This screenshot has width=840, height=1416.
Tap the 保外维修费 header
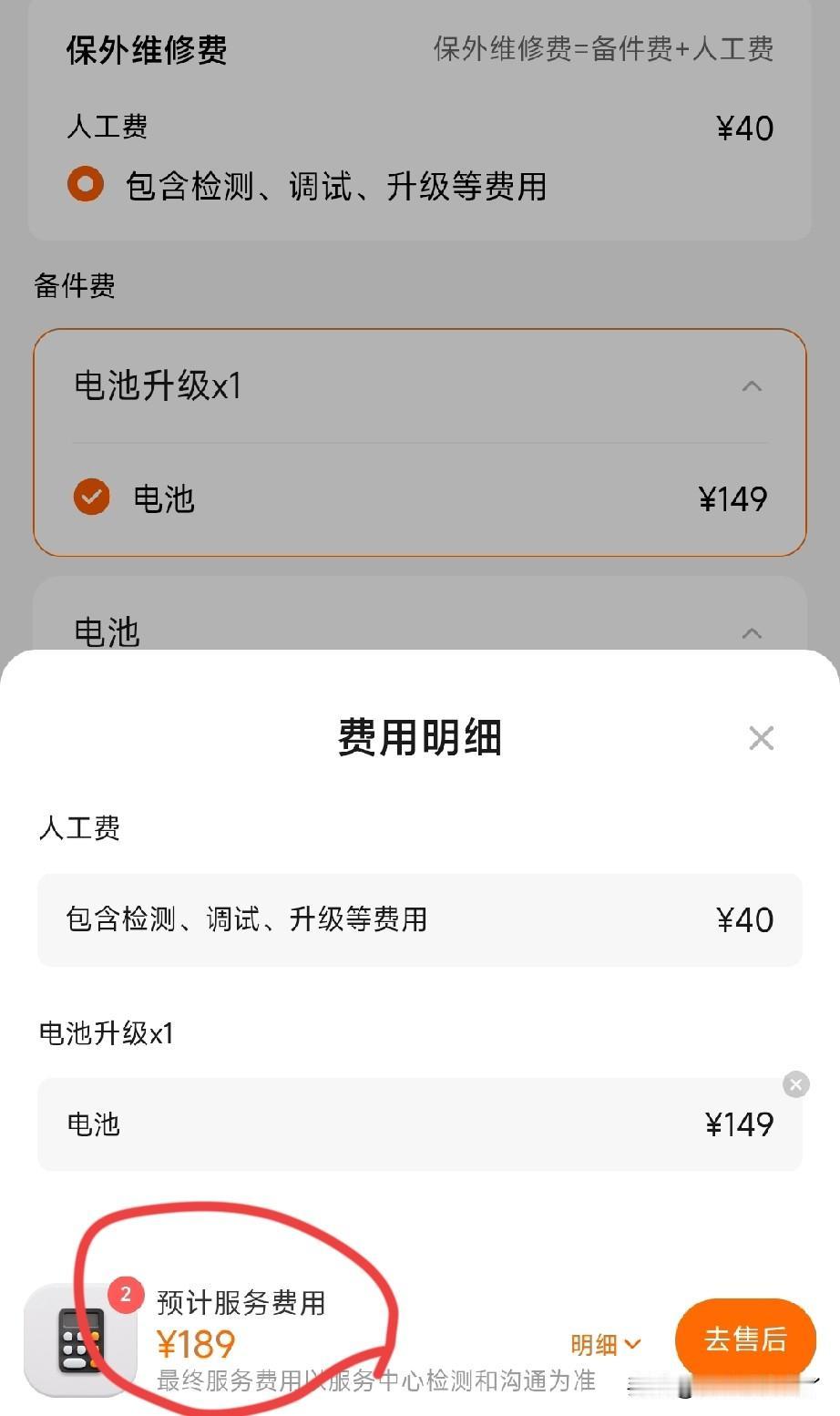click(147, 49)
